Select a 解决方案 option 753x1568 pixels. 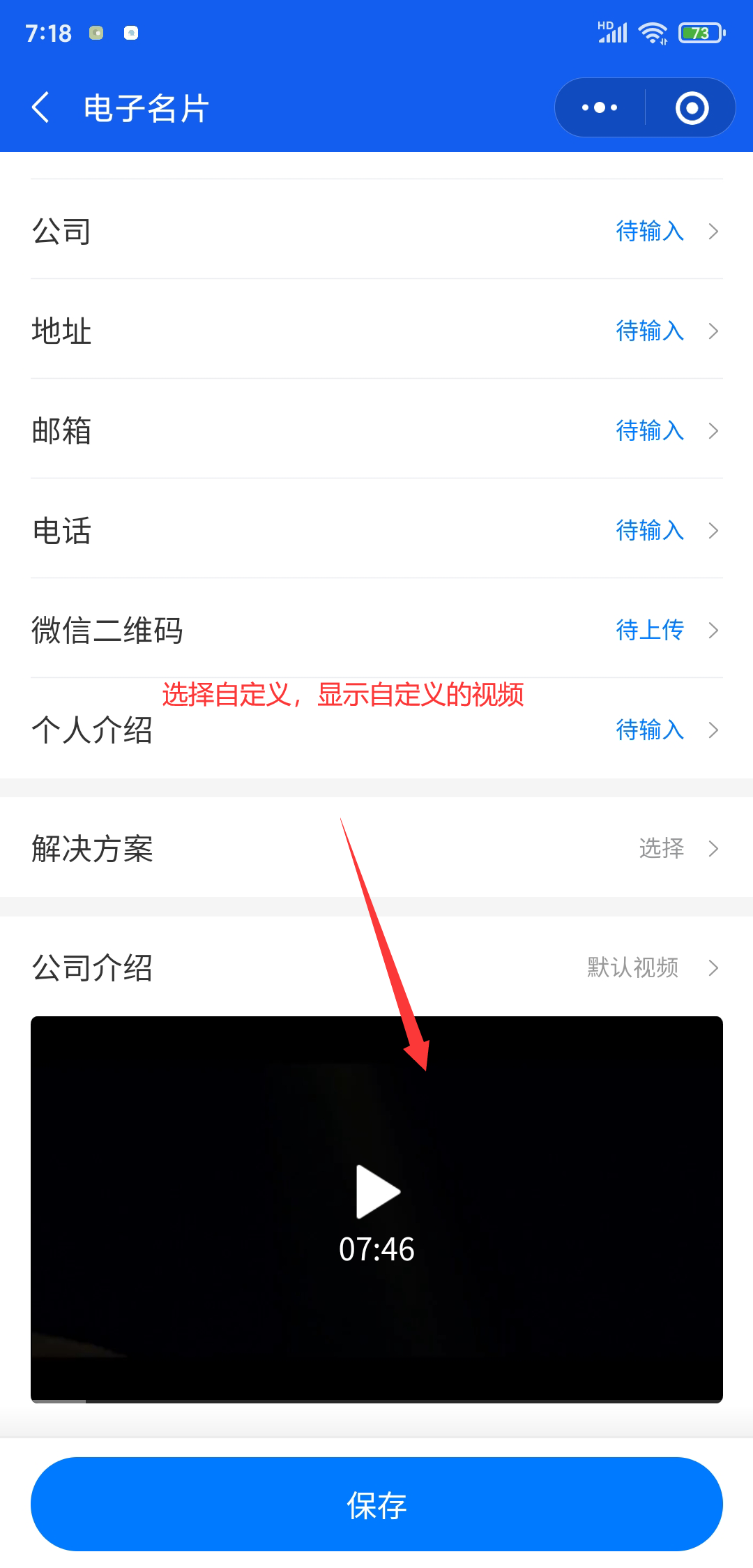pos(376,848)
